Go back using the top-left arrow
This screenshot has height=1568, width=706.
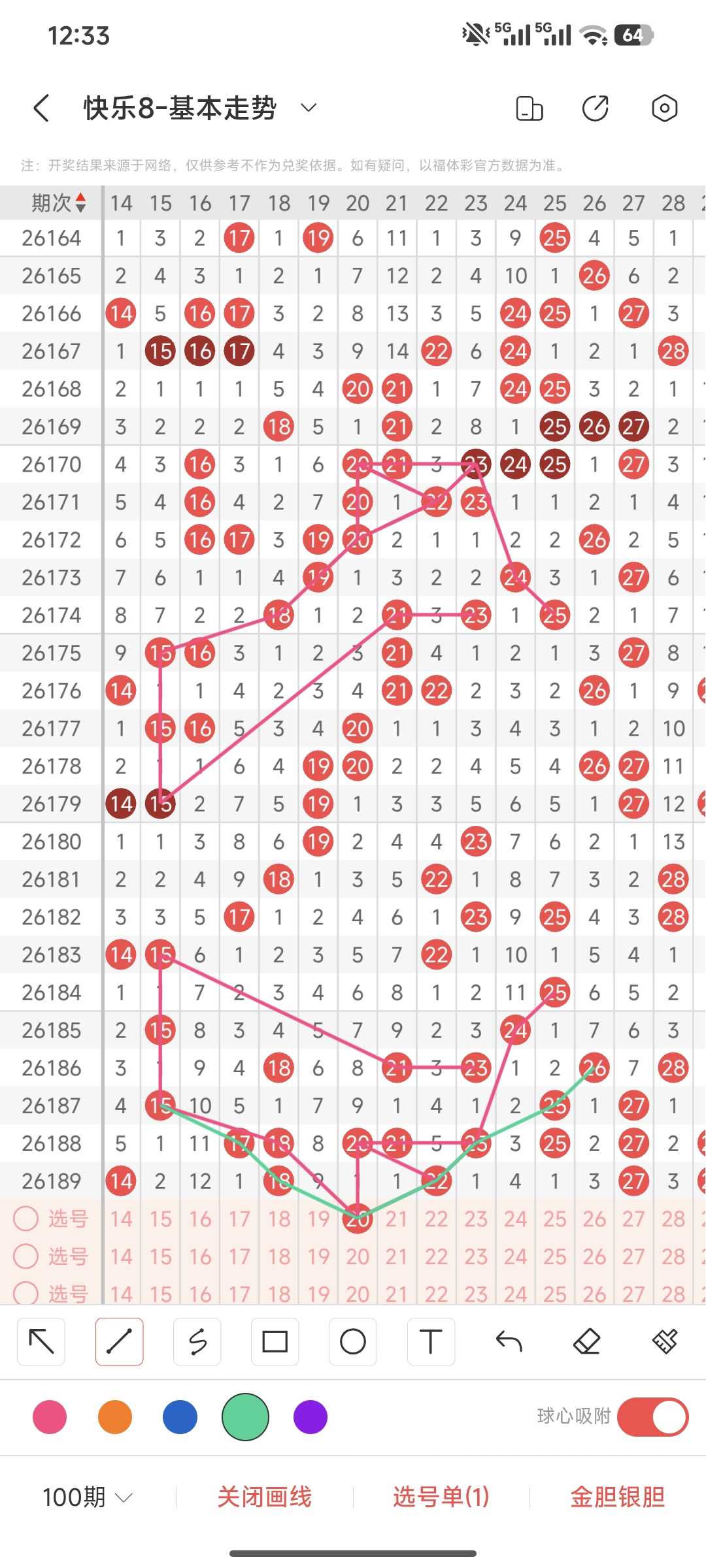41,108
